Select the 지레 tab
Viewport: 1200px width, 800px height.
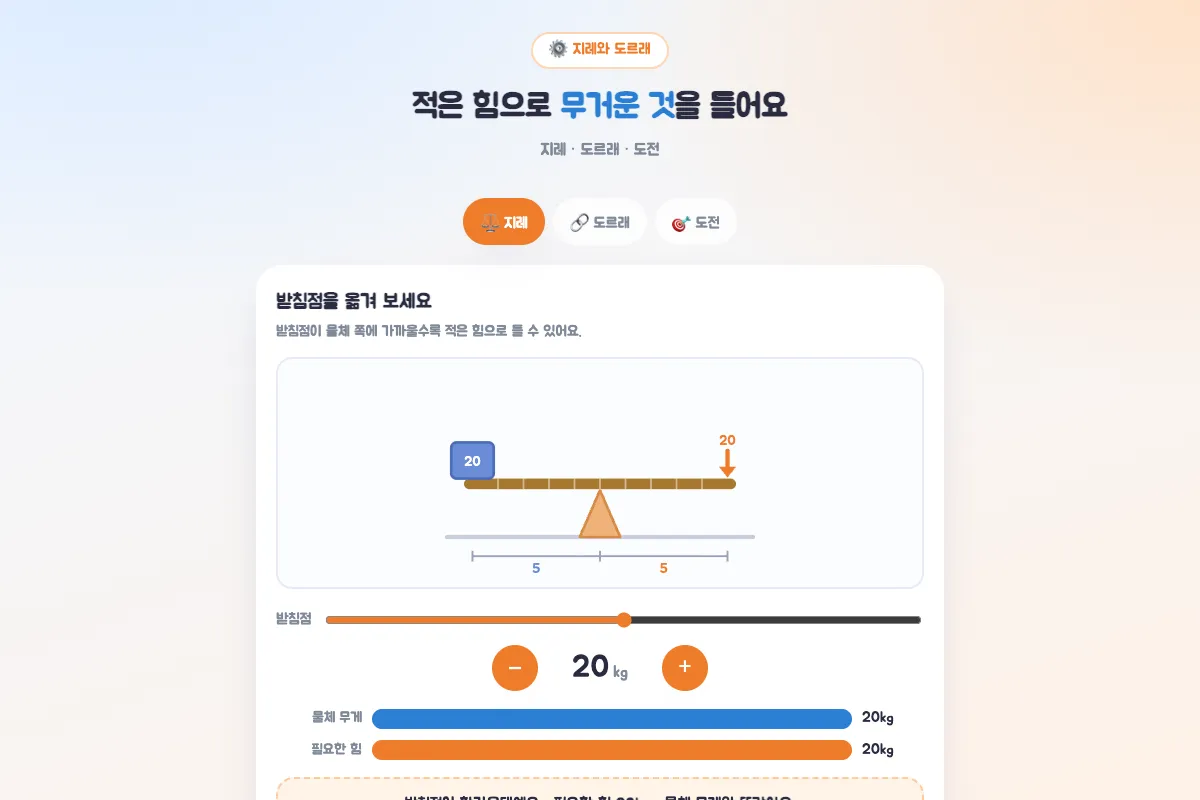504,222
